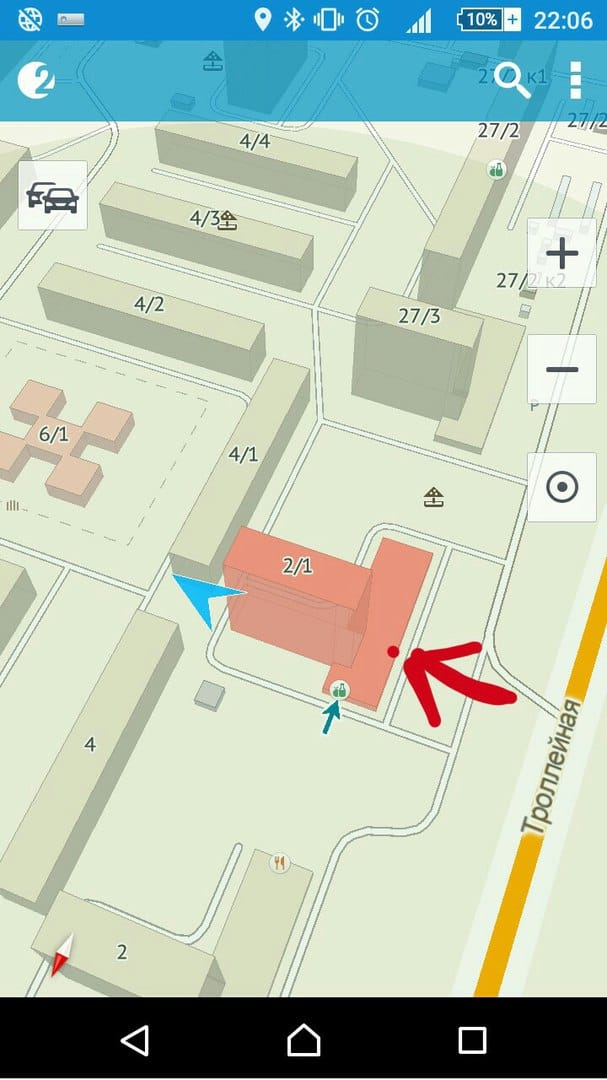The image size is (607, 1080).
Task: Center map on my current location
Action: (562, 487)
